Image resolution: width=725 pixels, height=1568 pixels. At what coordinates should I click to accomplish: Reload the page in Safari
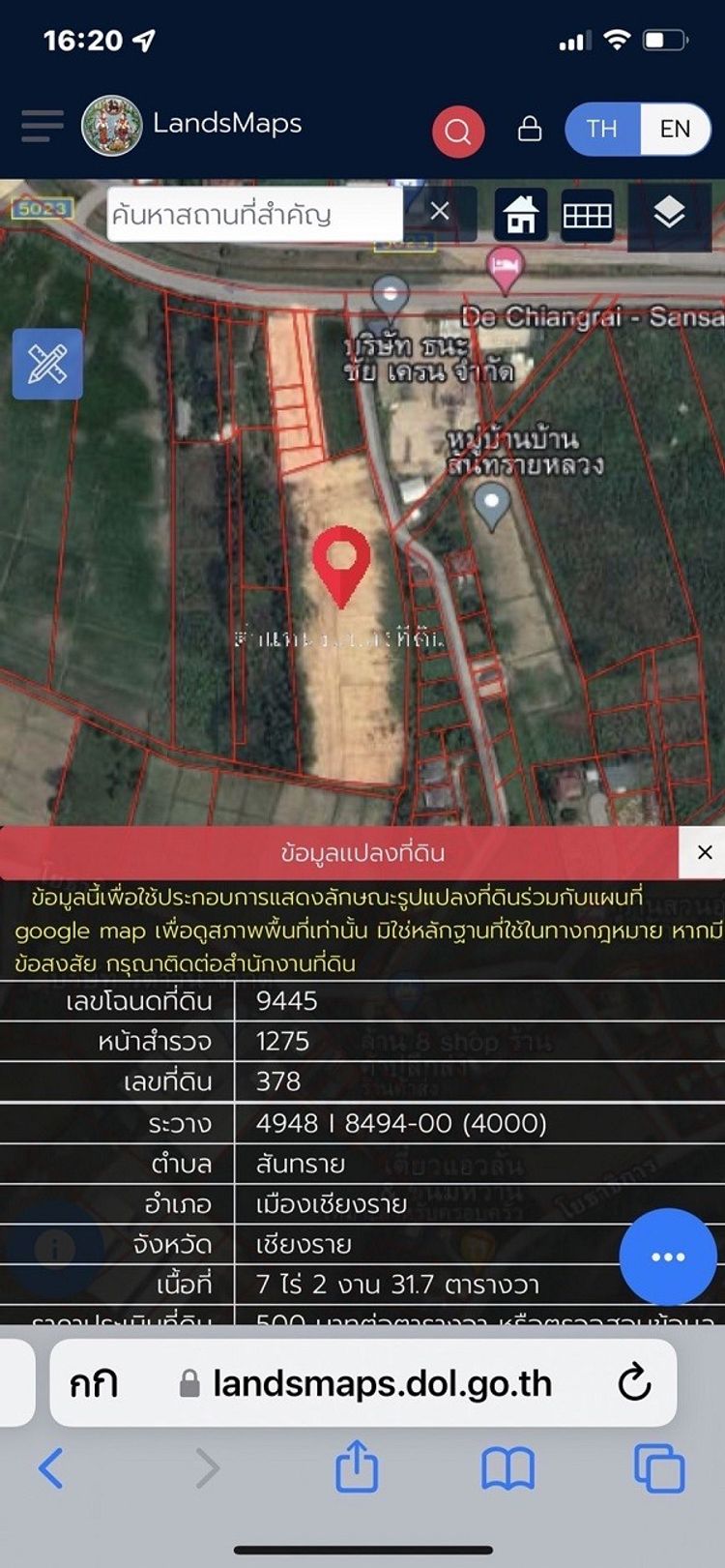coord(634,1382)
